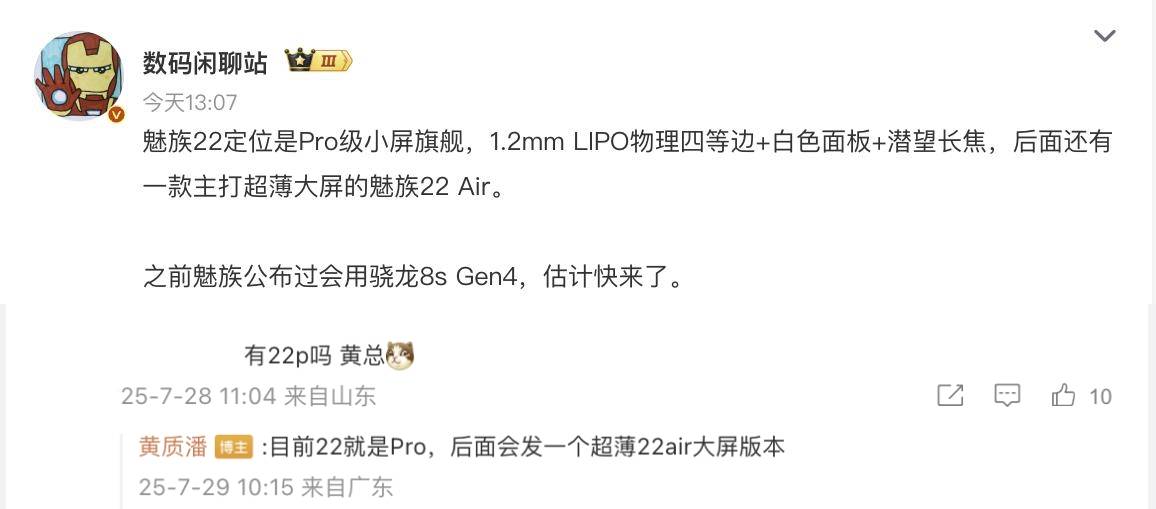Share the 有22p吗 comment
The image size is (1156, 509).
pos(950,396)
